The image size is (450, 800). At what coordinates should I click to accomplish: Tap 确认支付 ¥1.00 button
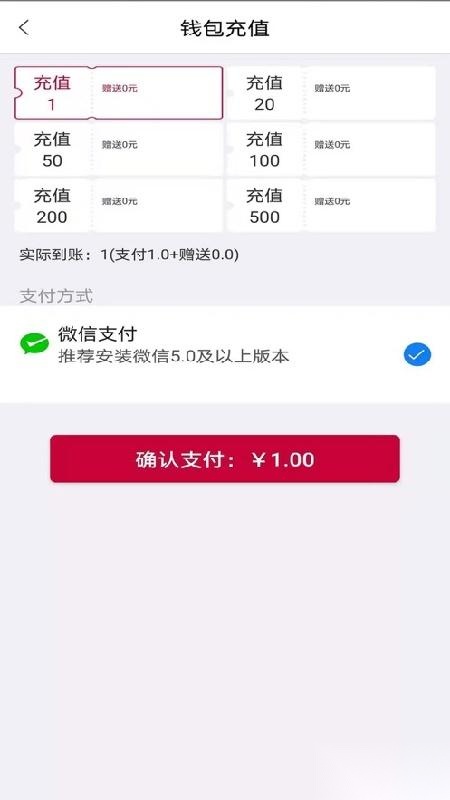[x=225, y=459]
